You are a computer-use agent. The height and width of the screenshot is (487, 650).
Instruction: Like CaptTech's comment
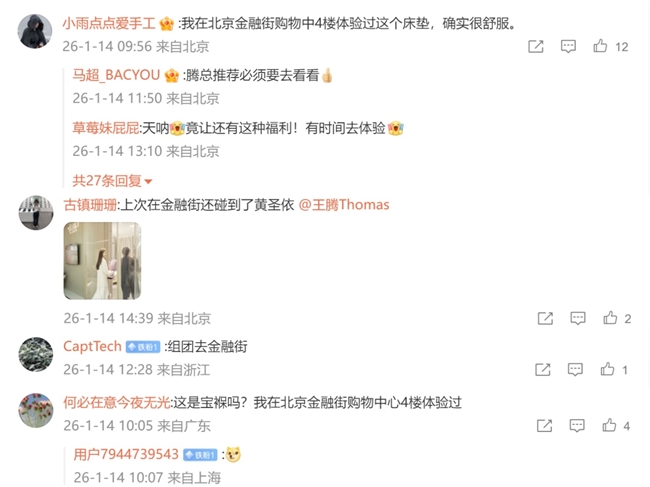pos(609,370)
